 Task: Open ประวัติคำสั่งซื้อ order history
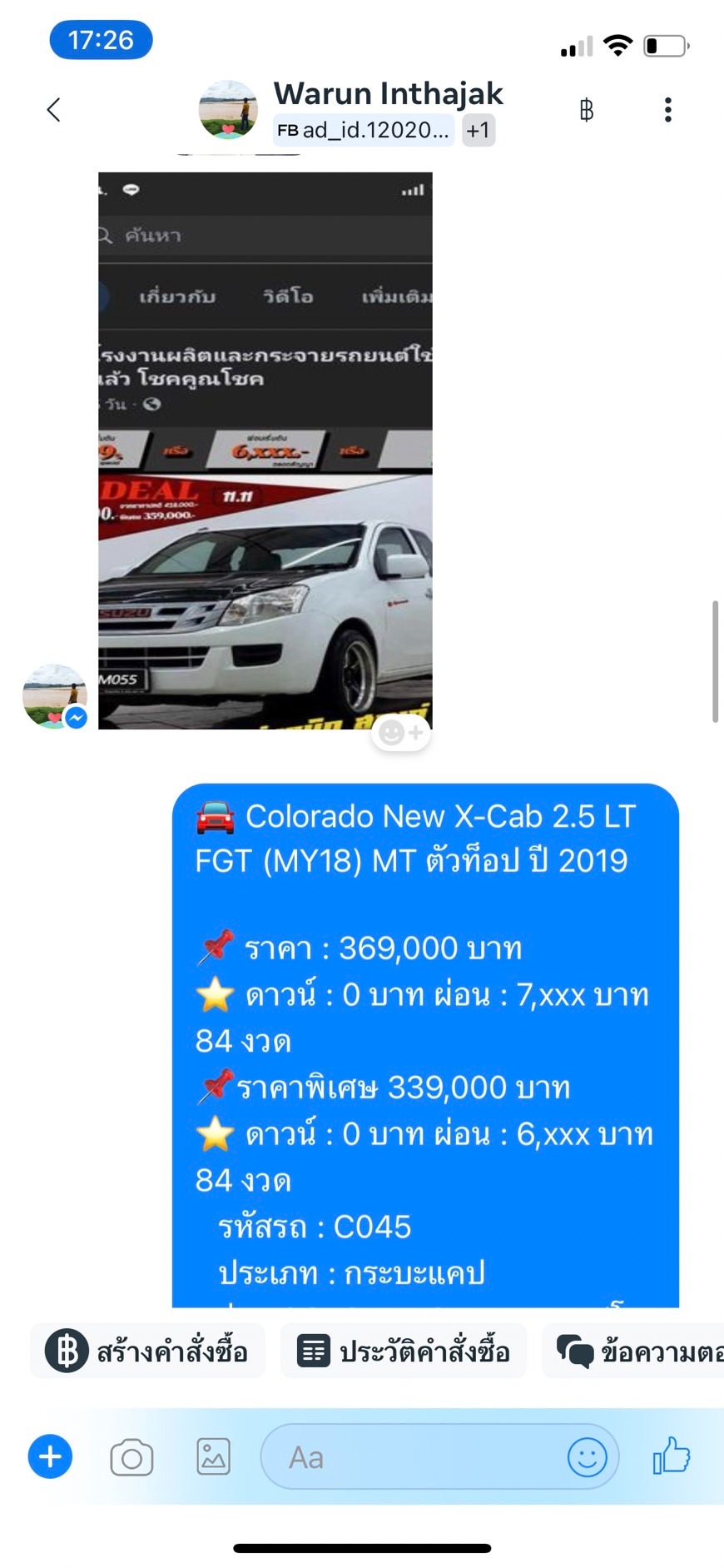(x=404, y=1351)
